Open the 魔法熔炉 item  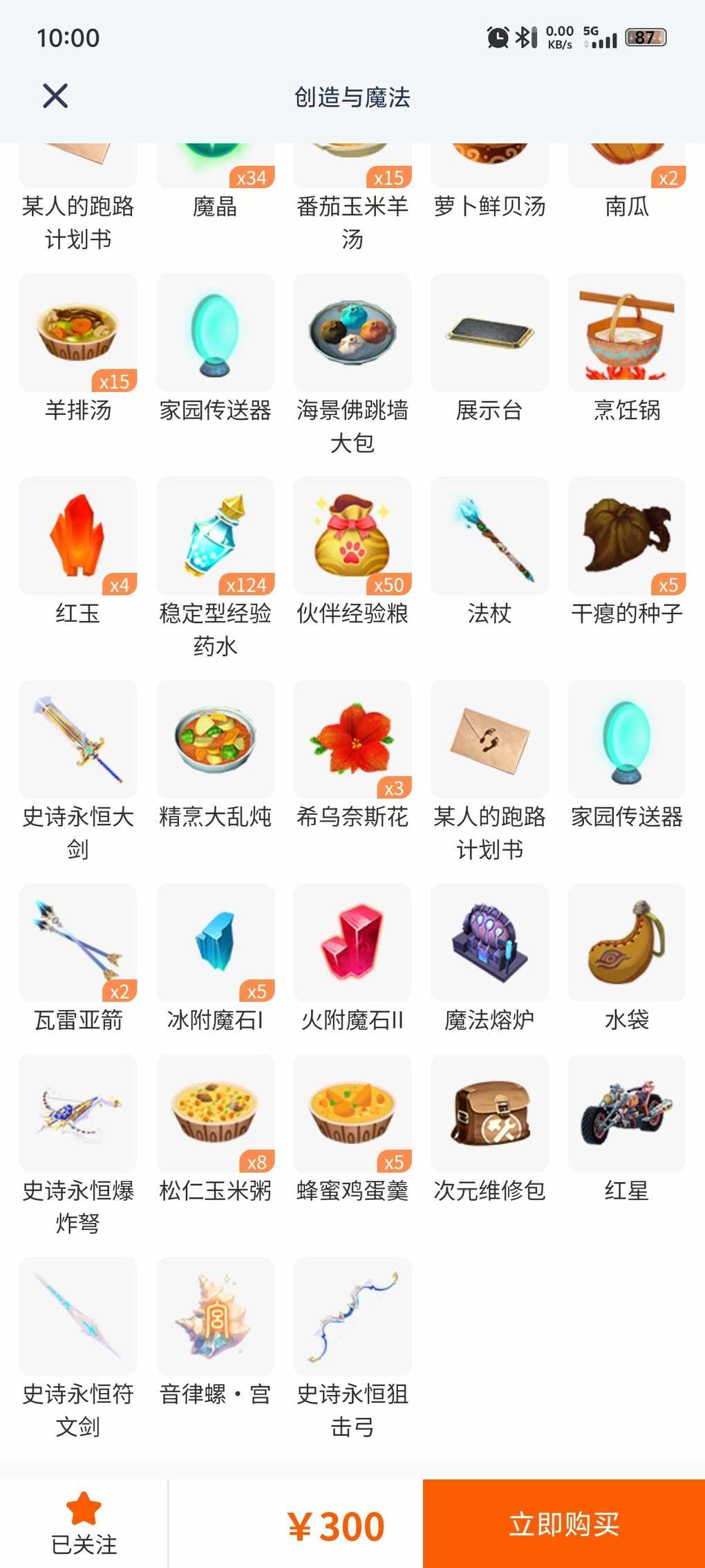pyautogui.click(x=489, y=943)
